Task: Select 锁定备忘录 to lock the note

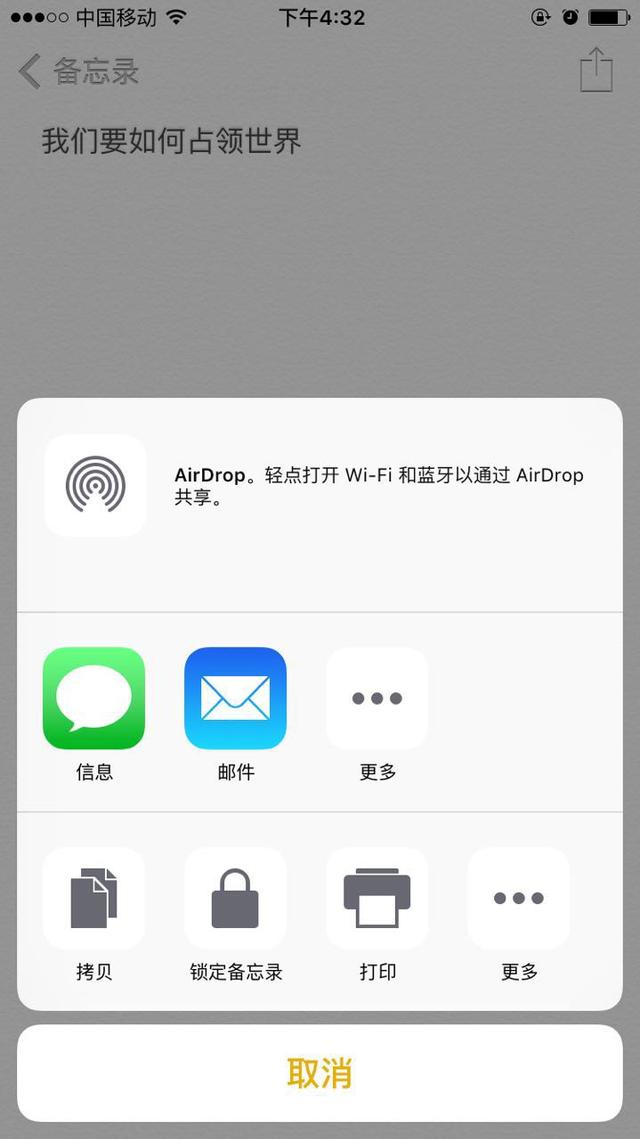Action: tap(236, 898)
